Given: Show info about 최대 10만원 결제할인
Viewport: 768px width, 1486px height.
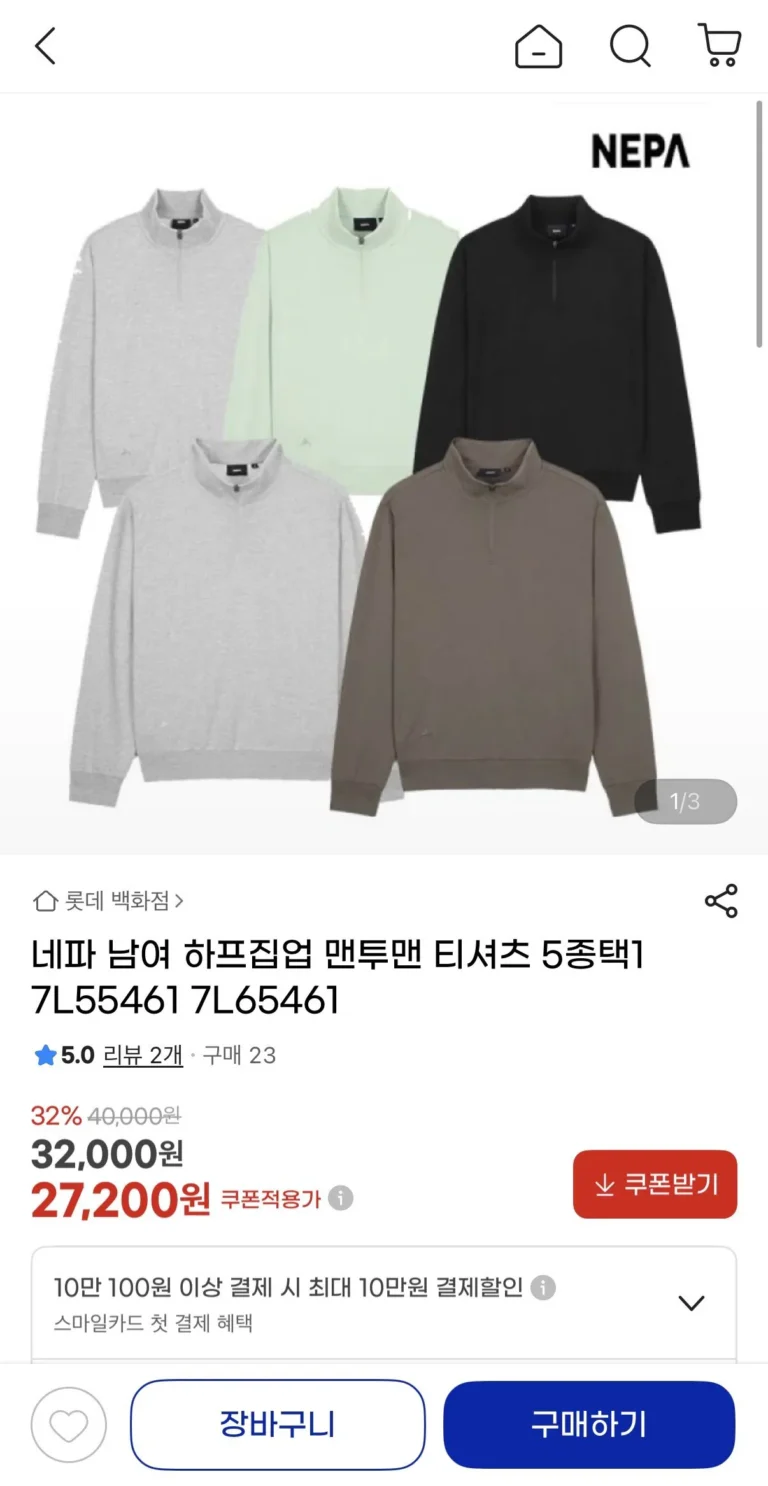Looking at the screenshot, I should pos(544,1287).
